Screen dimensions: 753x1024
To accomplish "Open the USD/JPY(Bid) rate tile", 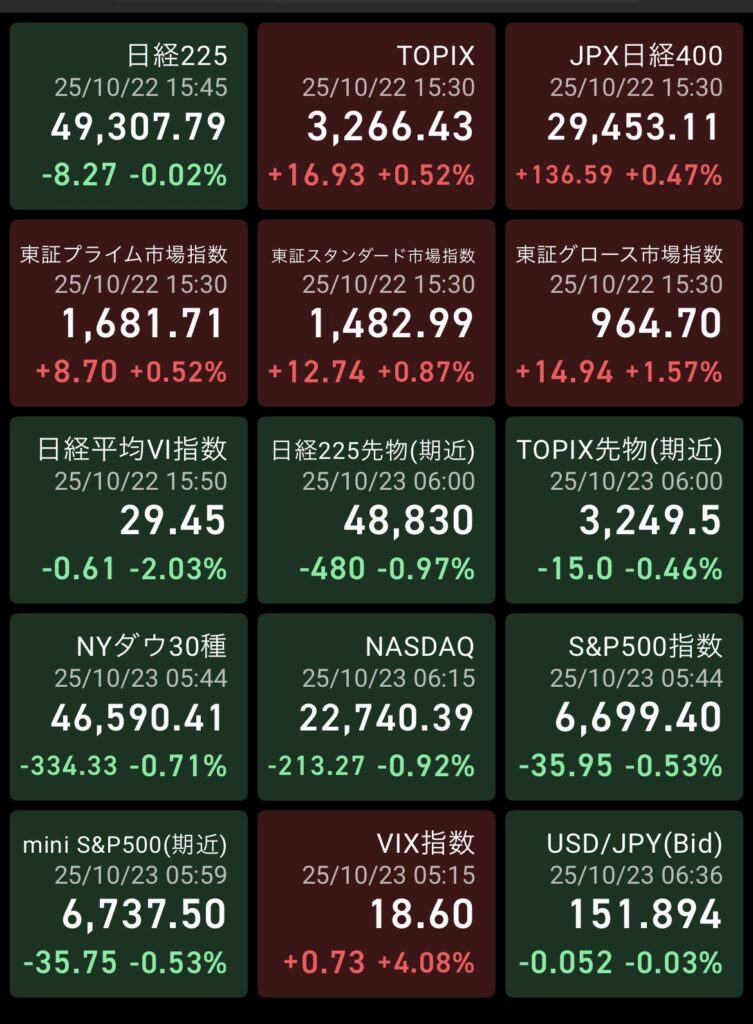I will click(x=624, y=904).
